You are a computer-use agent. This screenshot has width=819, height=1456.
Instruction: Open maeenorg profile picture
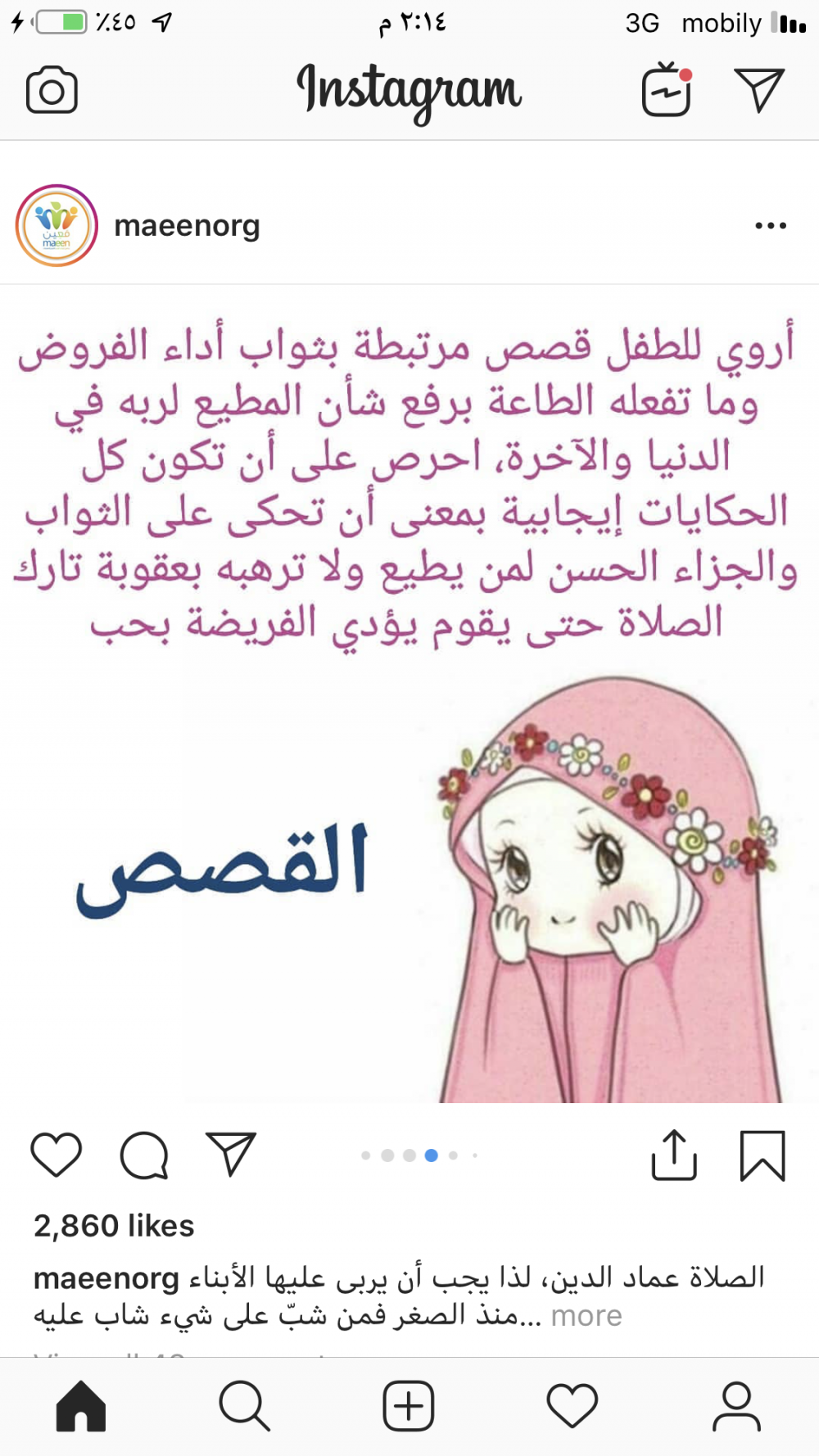pos(57,225)
